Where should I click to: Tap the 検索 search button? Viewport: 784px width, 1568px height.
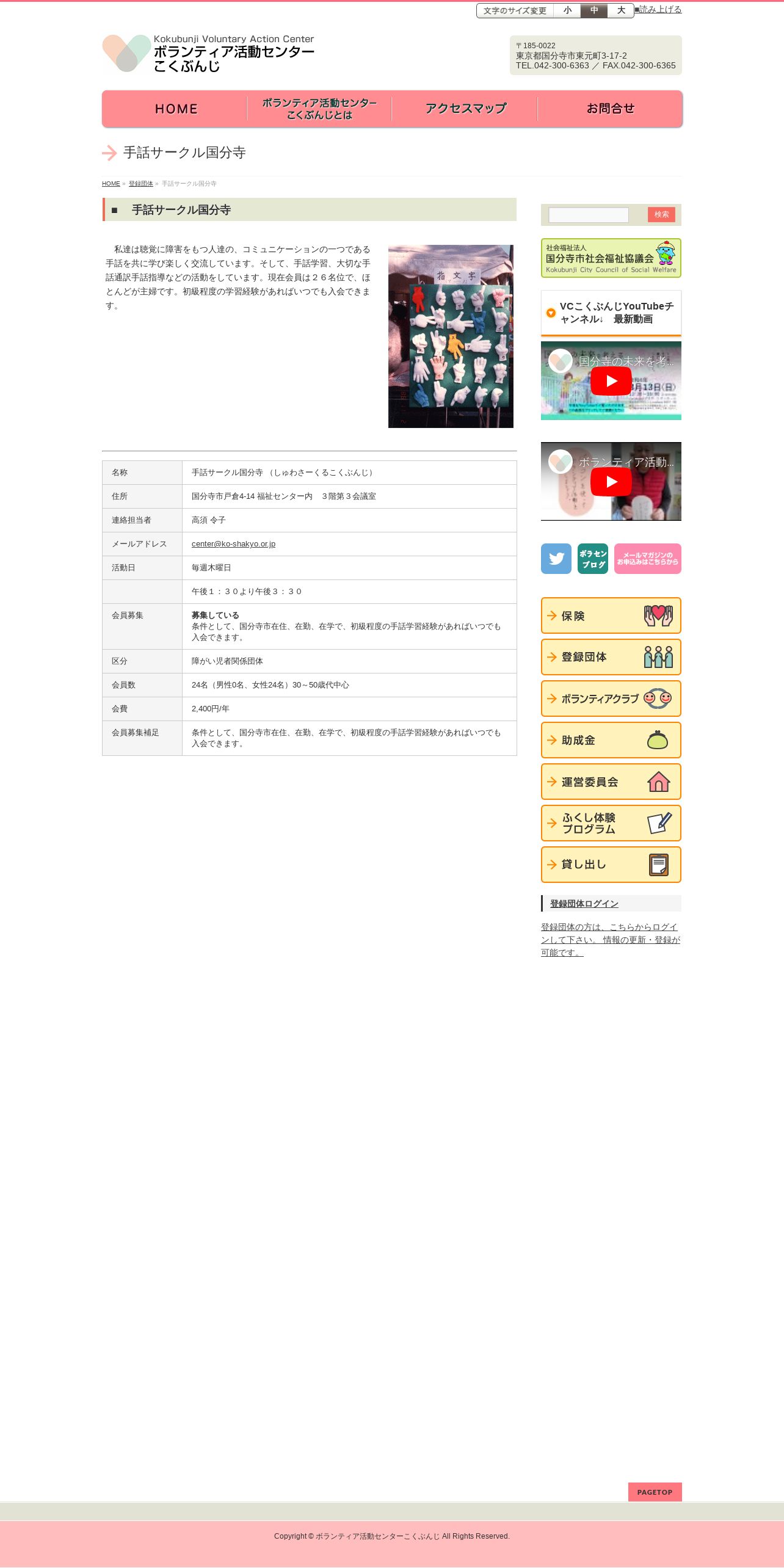pyautogui.click(x=661, y=214)
